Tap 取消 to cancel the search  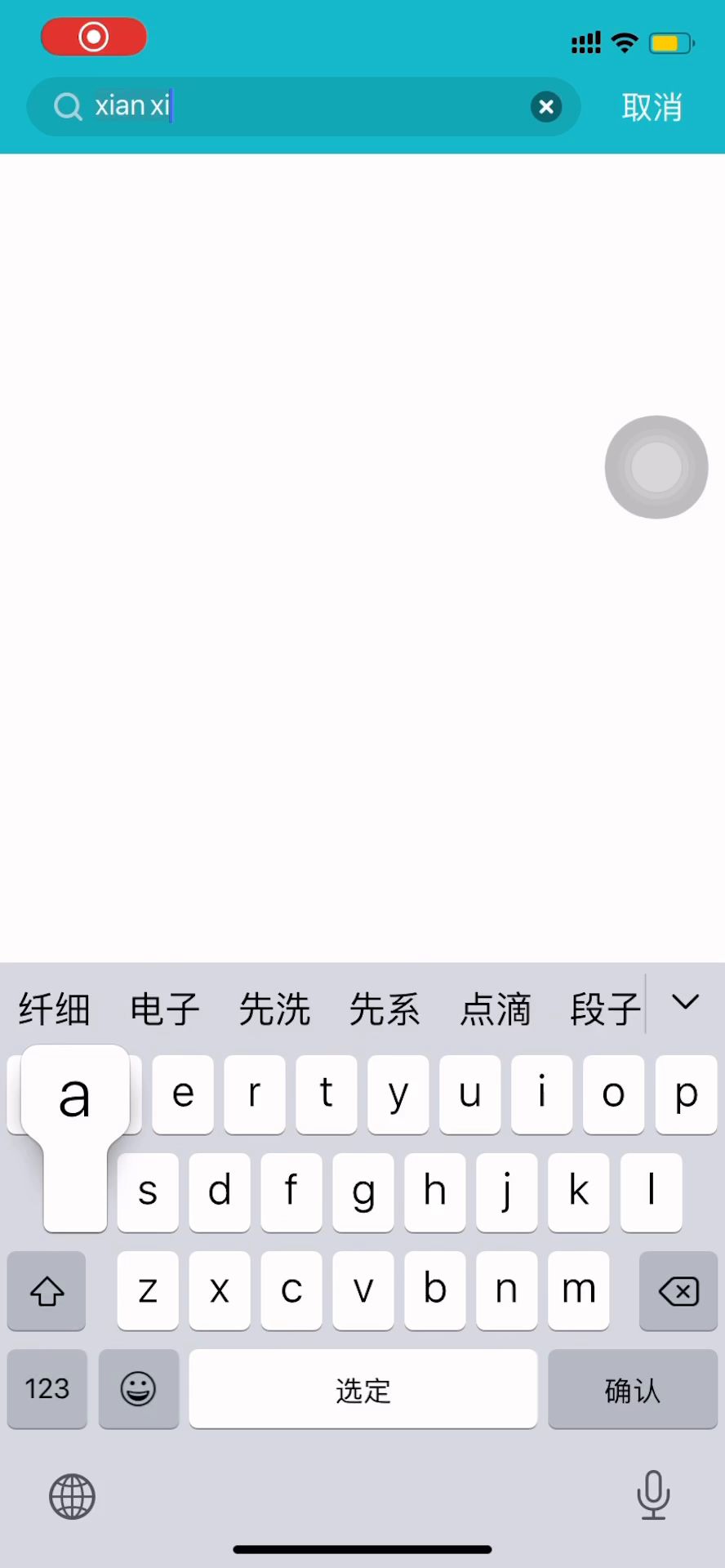652,107
